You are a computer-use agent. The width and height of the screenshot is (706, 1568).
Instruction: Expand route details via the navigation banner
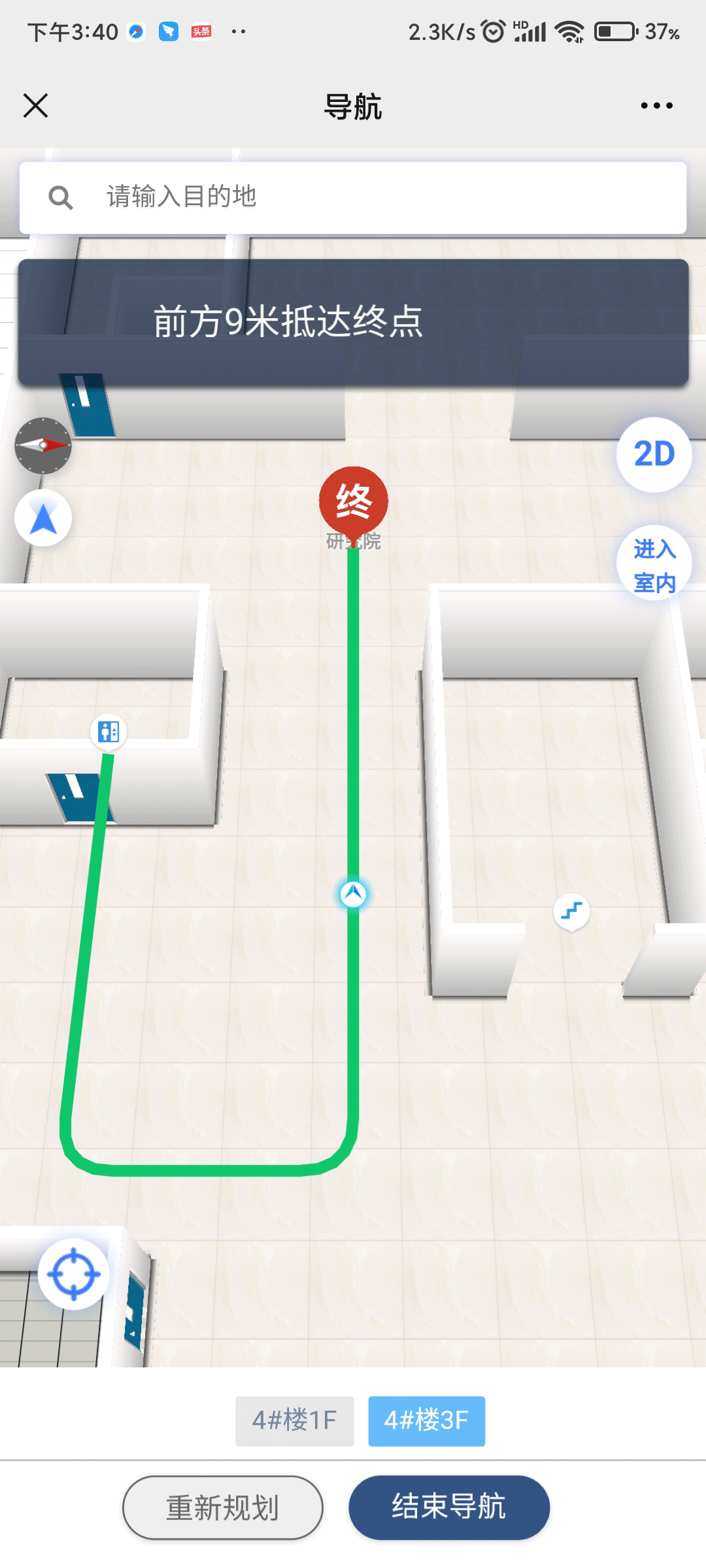[x=353, y=321]
